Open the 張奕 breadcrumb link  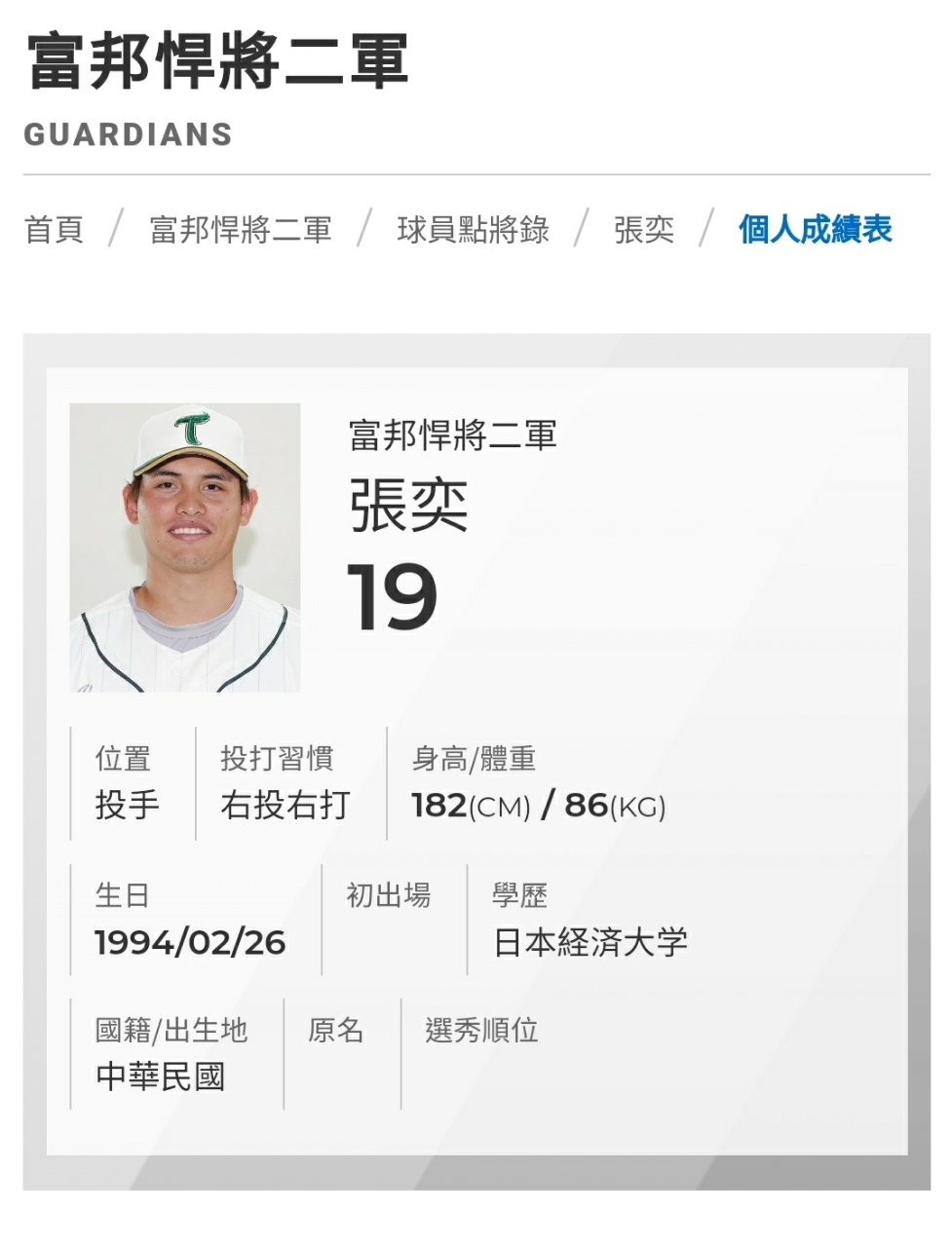pyautogui.click(x=643, y=230)
